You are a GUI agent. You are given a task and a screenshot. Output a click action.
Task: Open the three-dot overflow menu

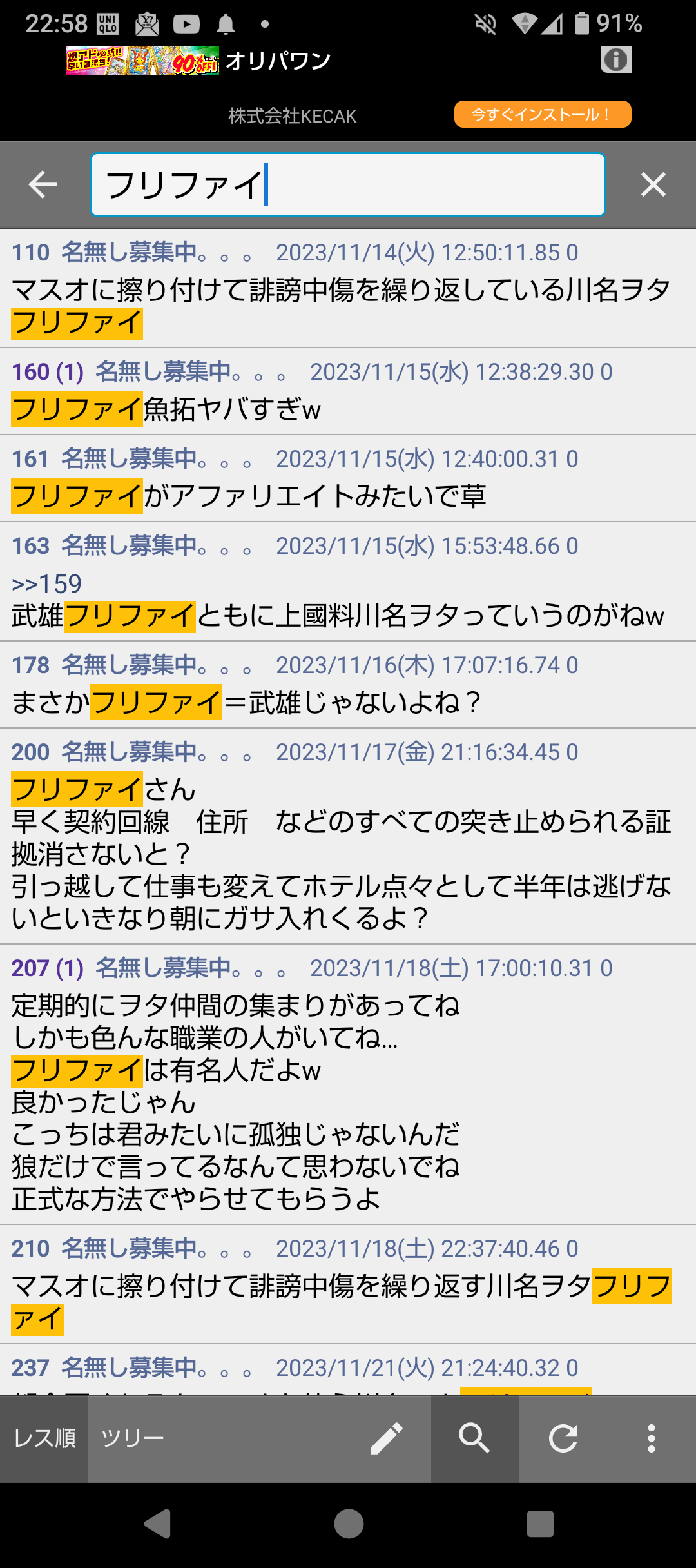pos(652,1438)
